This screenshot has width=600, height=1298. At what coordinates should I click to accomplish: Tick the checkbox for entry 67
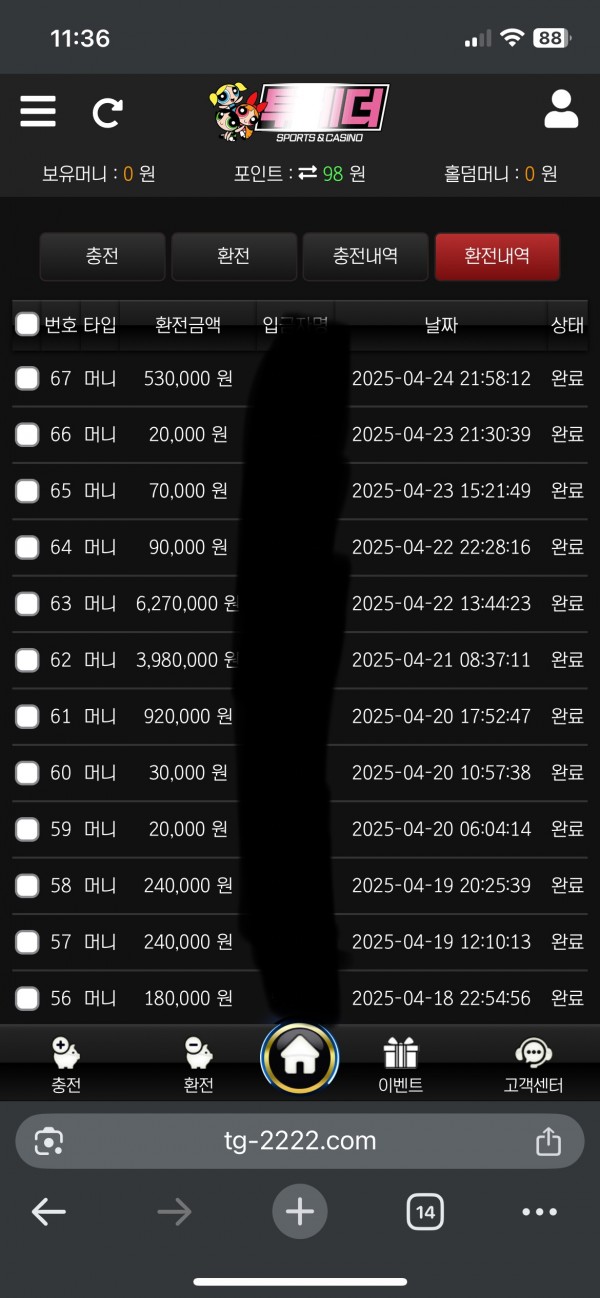click(x=27, y=378)
